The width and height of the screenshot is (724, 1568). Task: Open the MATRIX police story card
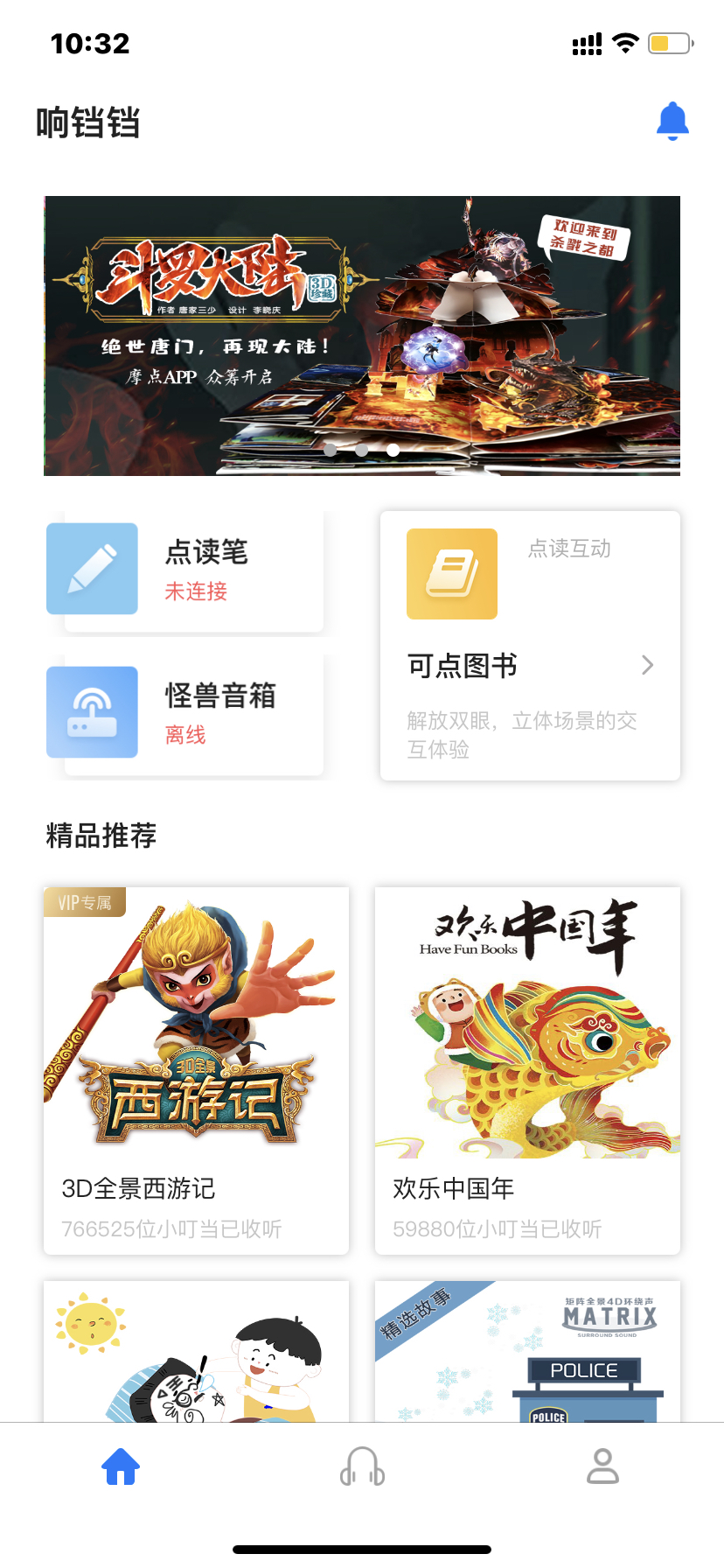(527, 1351)
